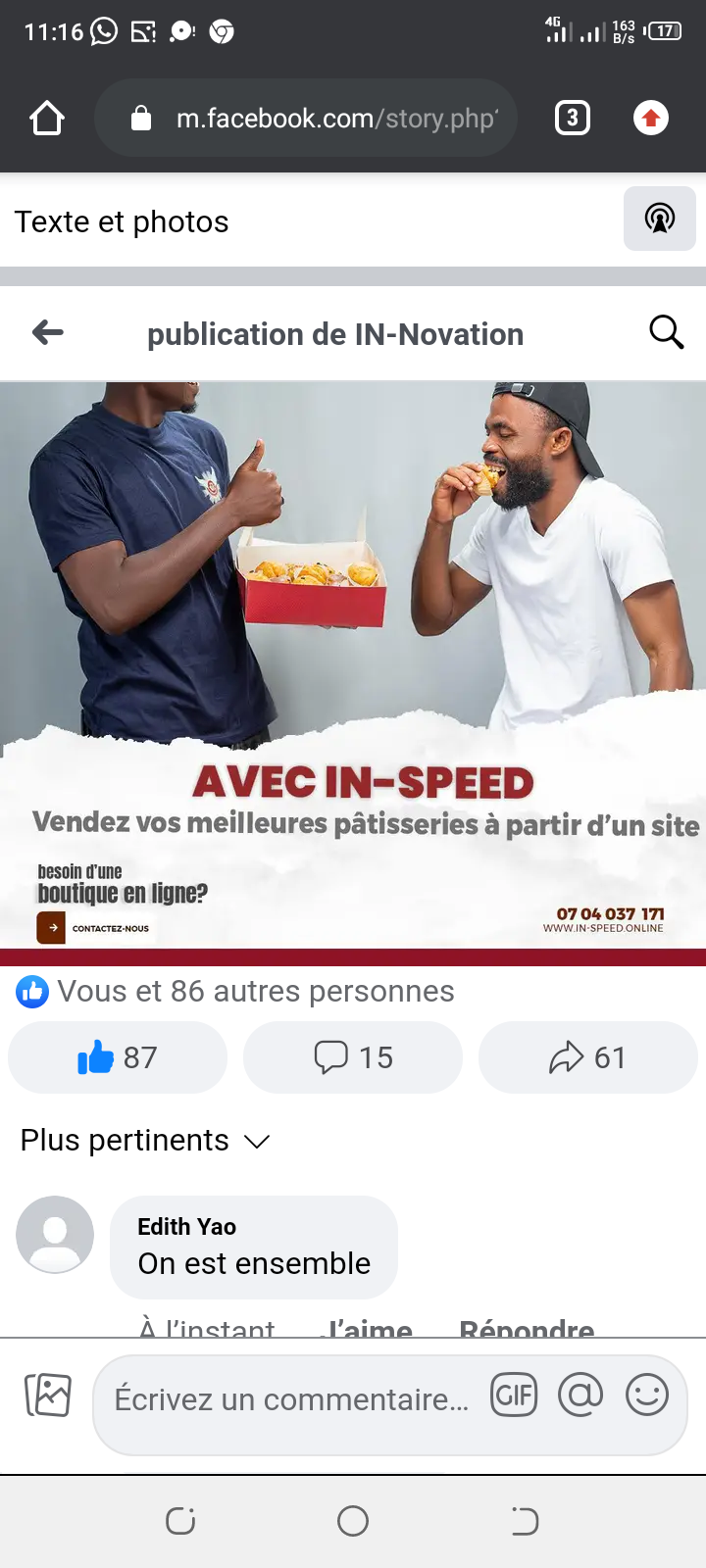This screenshot has width=706, height=1568.
Task: Open the browser tab switcher
Action: point(573,119)
